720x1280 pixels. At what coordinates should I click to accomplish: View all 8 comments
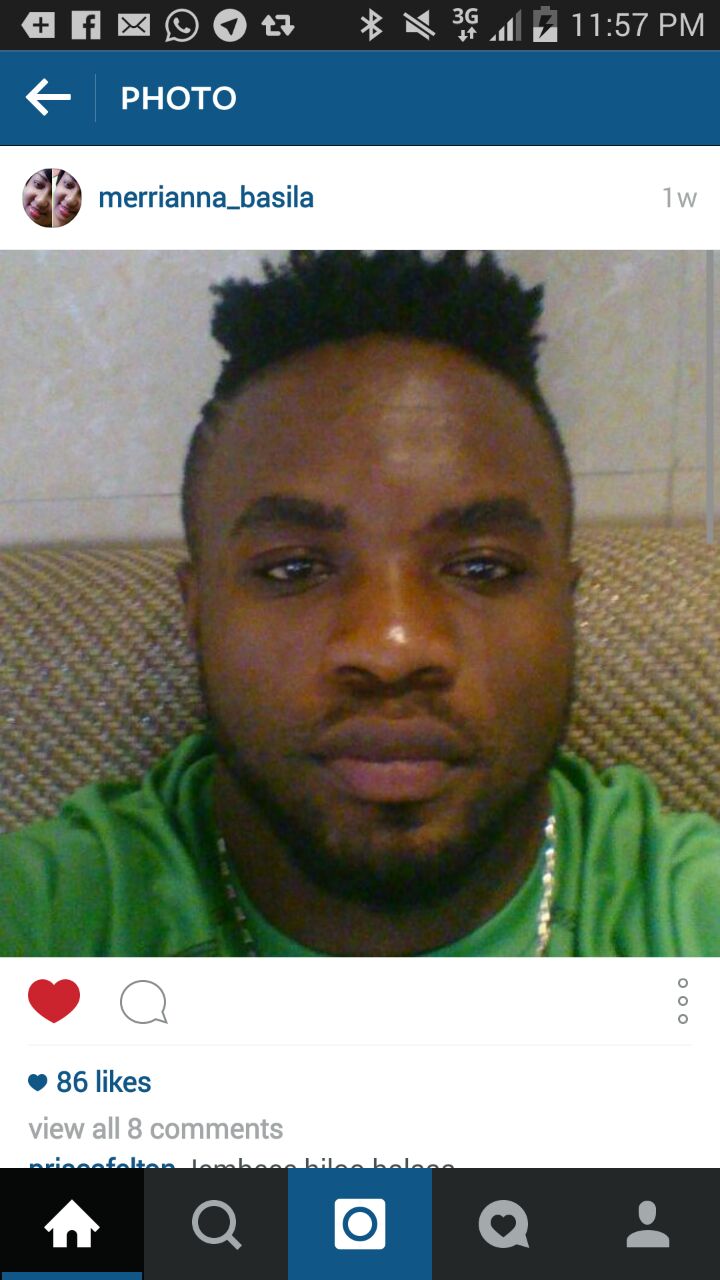pos(156,1129)
